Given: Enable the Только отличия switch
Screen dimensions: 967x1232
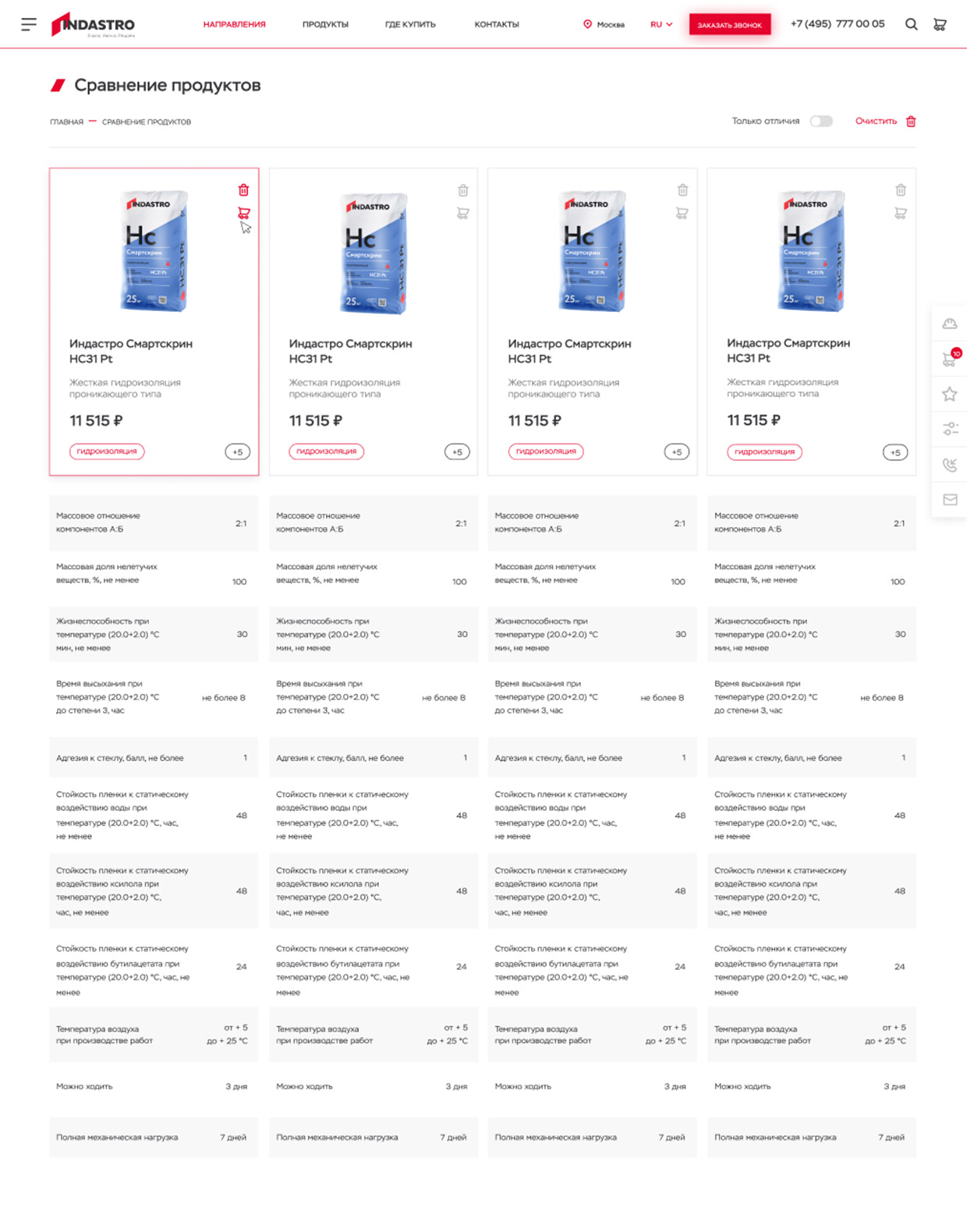Looking at the screenshot, I should point(820,121).
